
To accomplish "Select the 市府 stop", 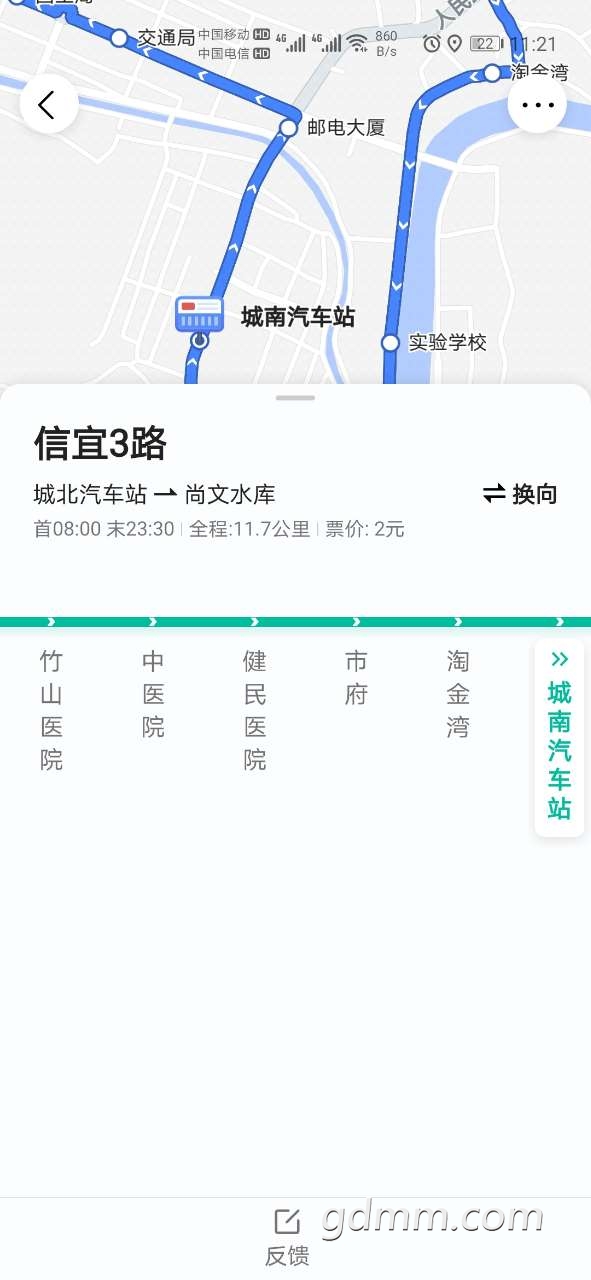I will 356,678.
